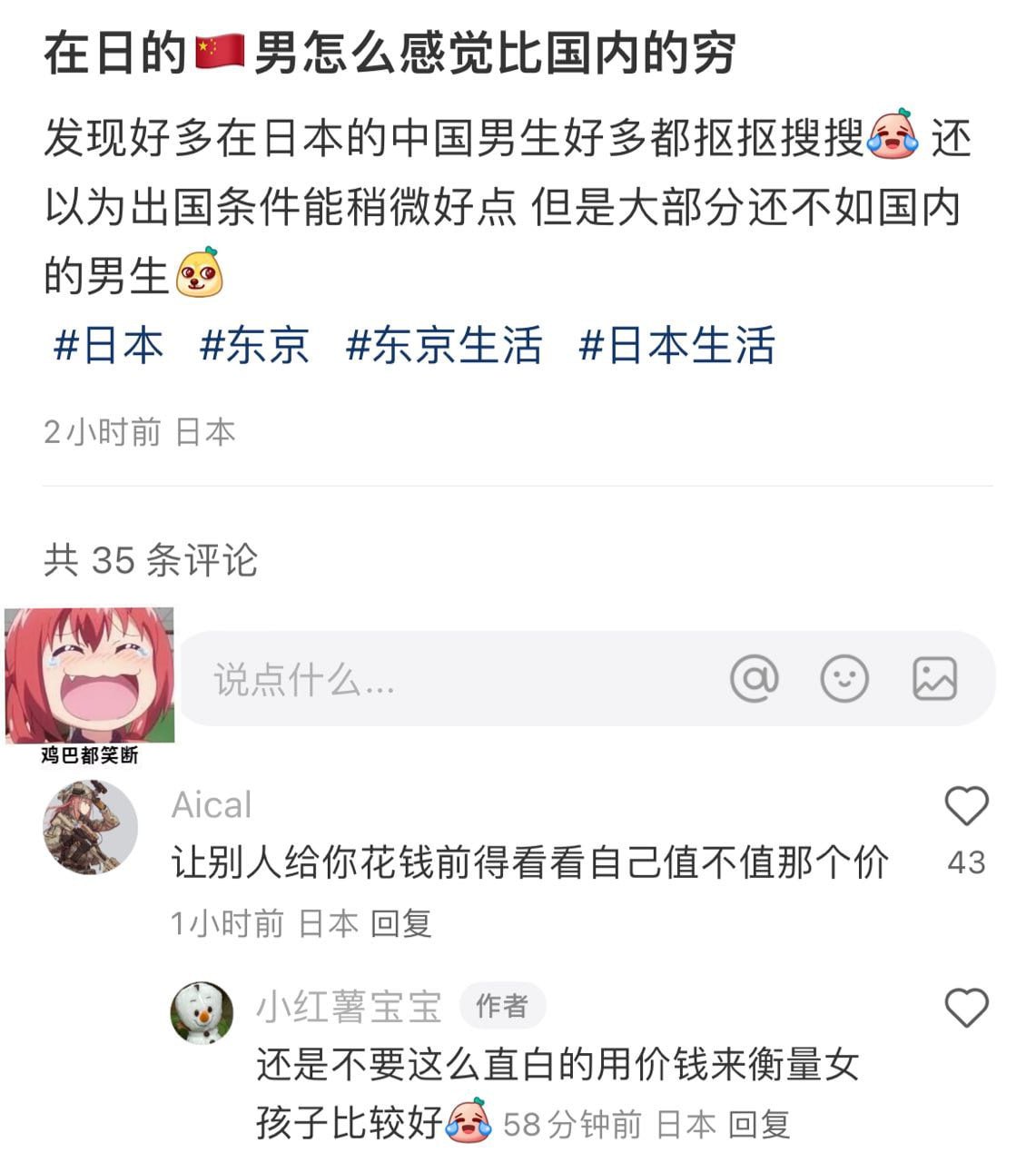This screenshot has width=1036, height=1162.
Task: Open the sticker labeled 鸡巴都笑断
Action: click(91, 672)
